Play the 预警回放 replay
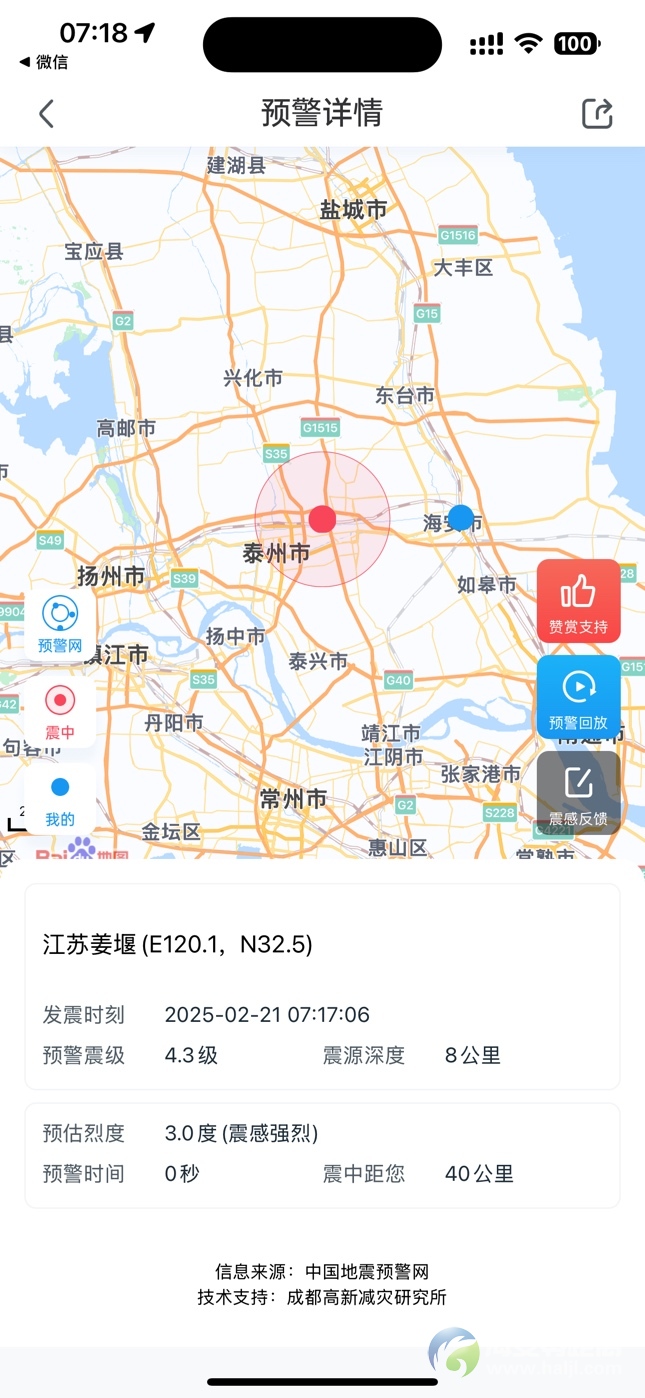 click(x=578, y=697)
